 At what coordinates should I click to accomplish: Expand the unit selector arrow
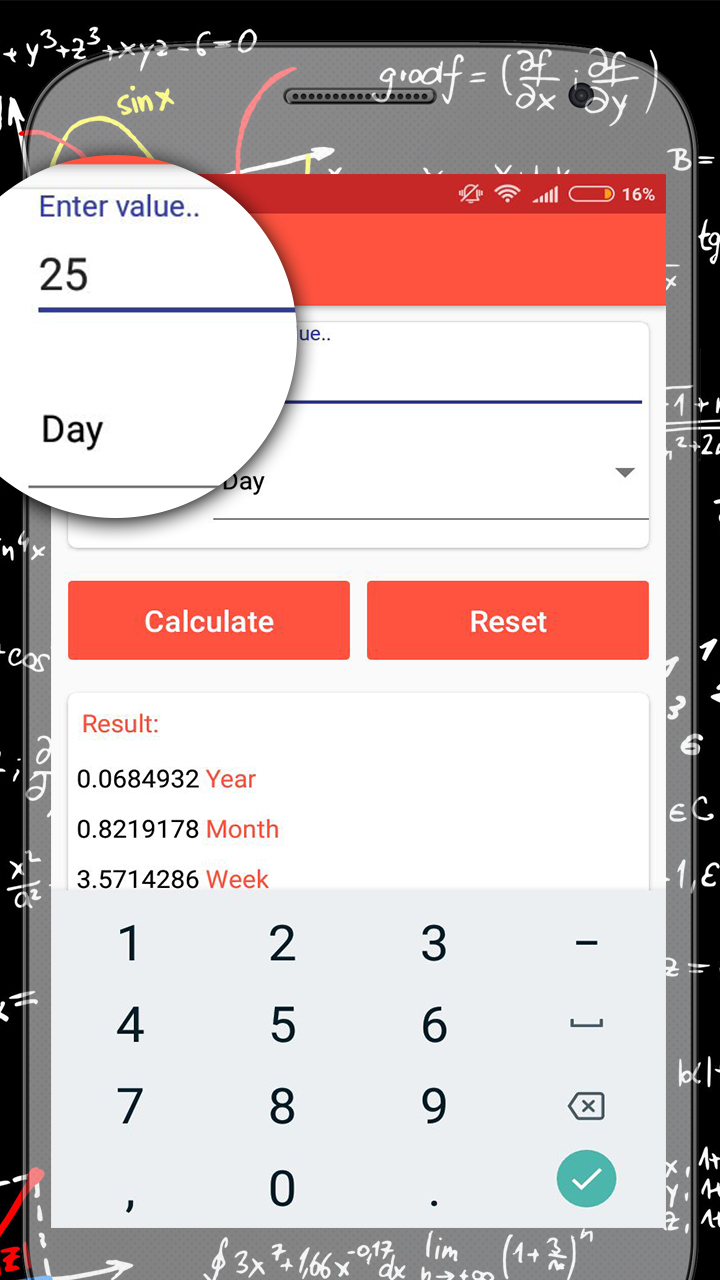625,472
